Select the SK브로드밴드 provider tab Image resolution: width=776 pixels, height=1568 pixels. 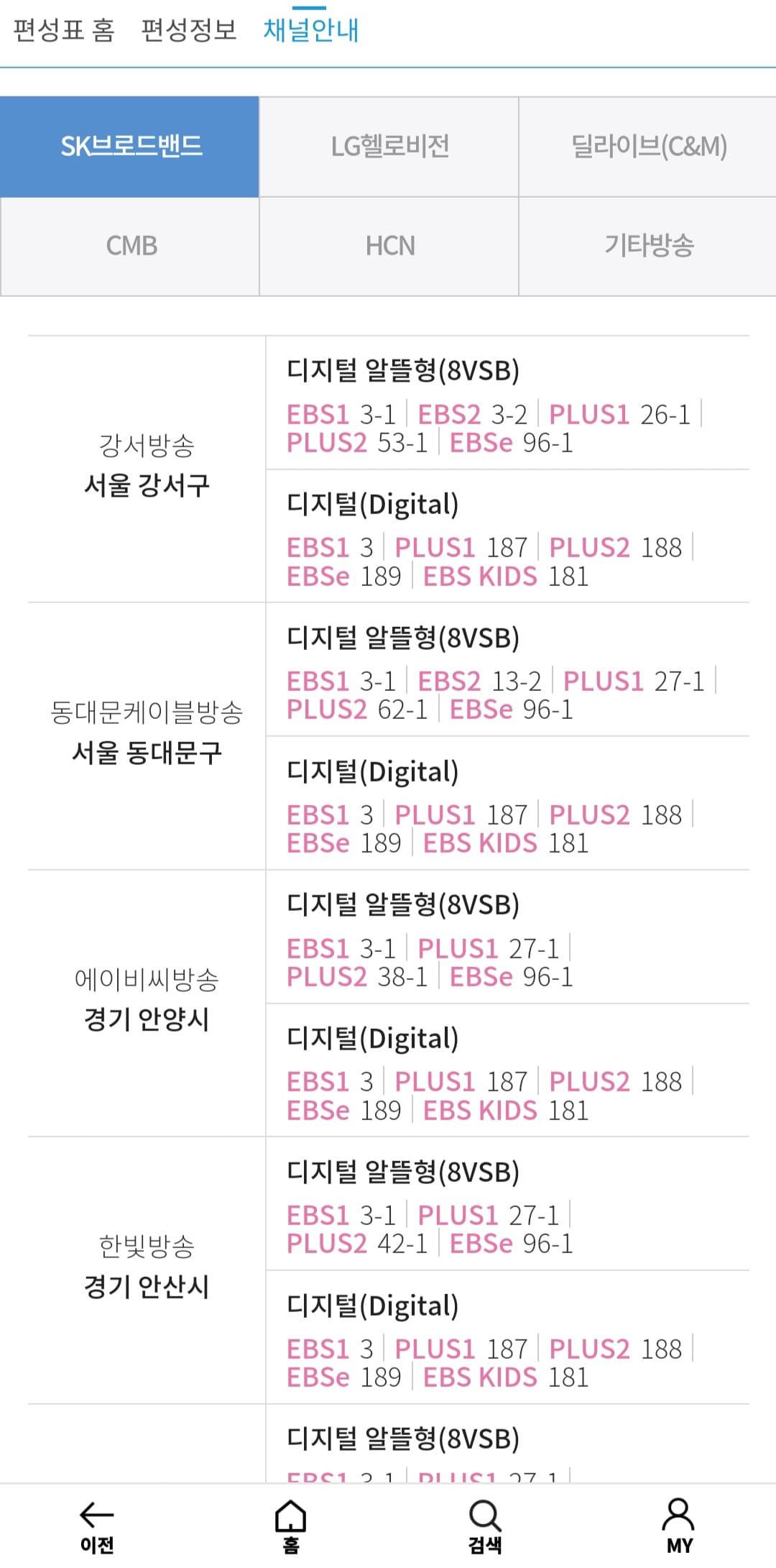(129, 147)
